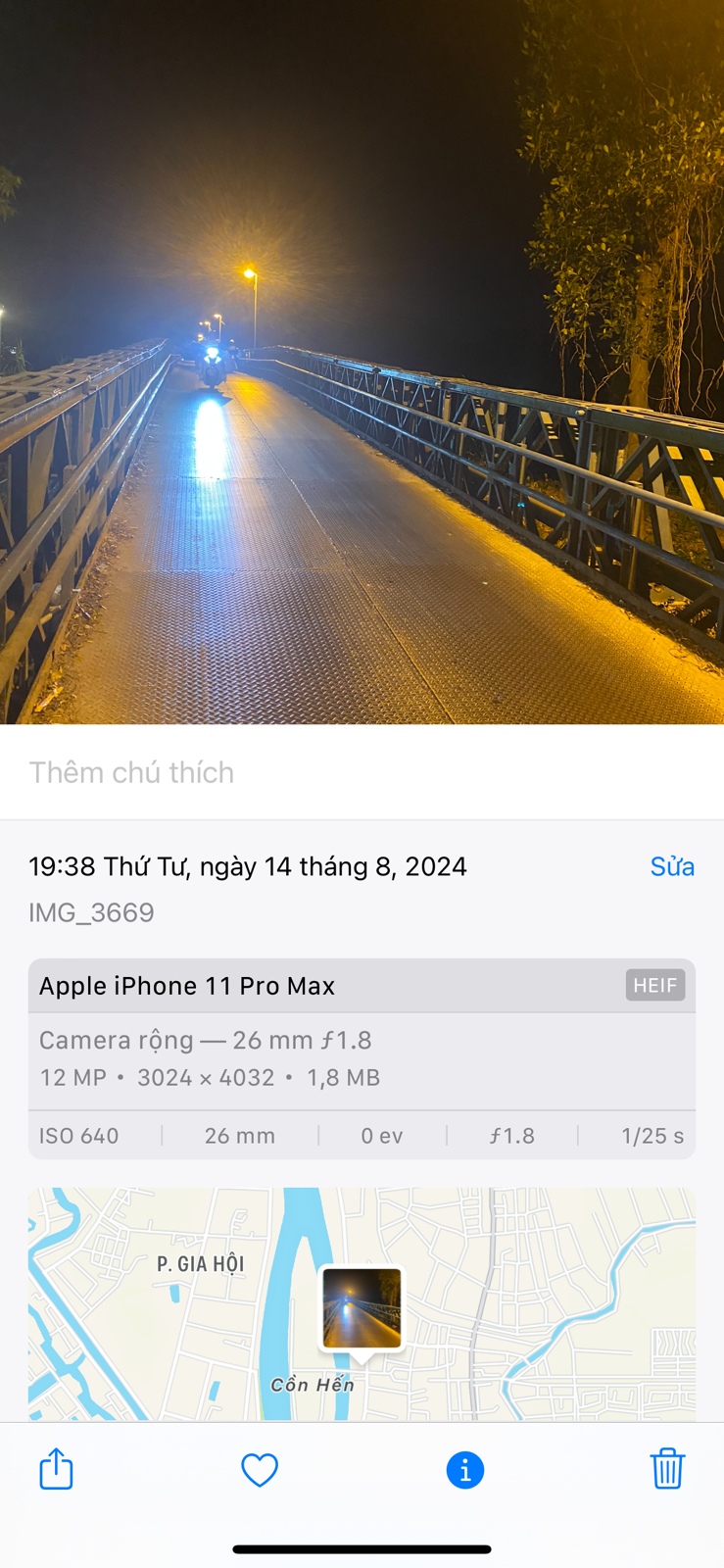Tap Sửa to adjust date and time
The image size is (724, 1568).
pyautogui.click(x=671, y=866)
